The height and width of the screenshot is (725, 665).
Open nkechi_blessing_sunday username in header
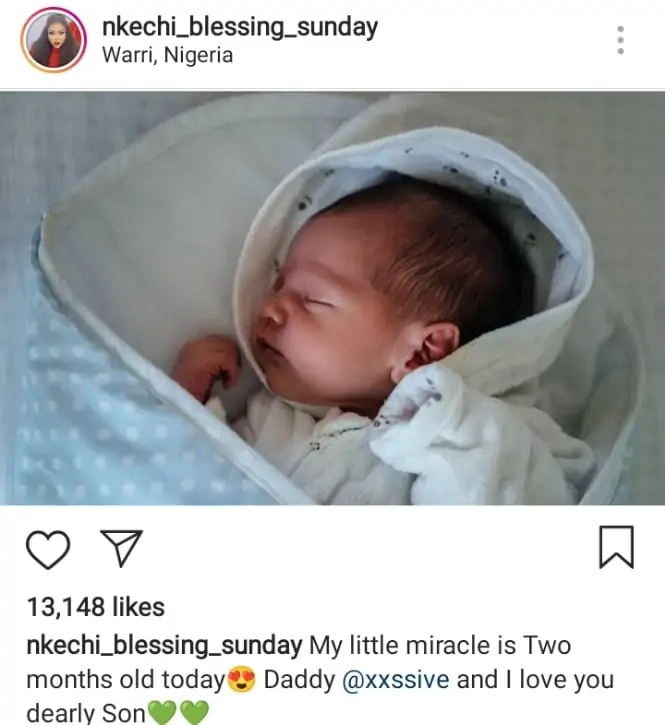coord(240,26)
